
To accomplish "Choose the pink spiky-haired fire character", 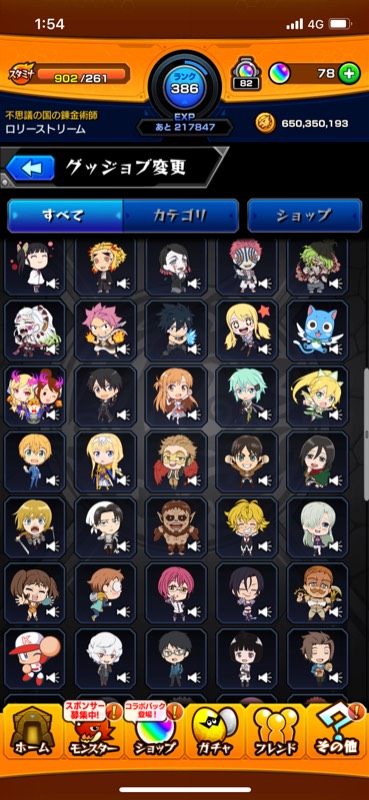I will tap(105, 330).
